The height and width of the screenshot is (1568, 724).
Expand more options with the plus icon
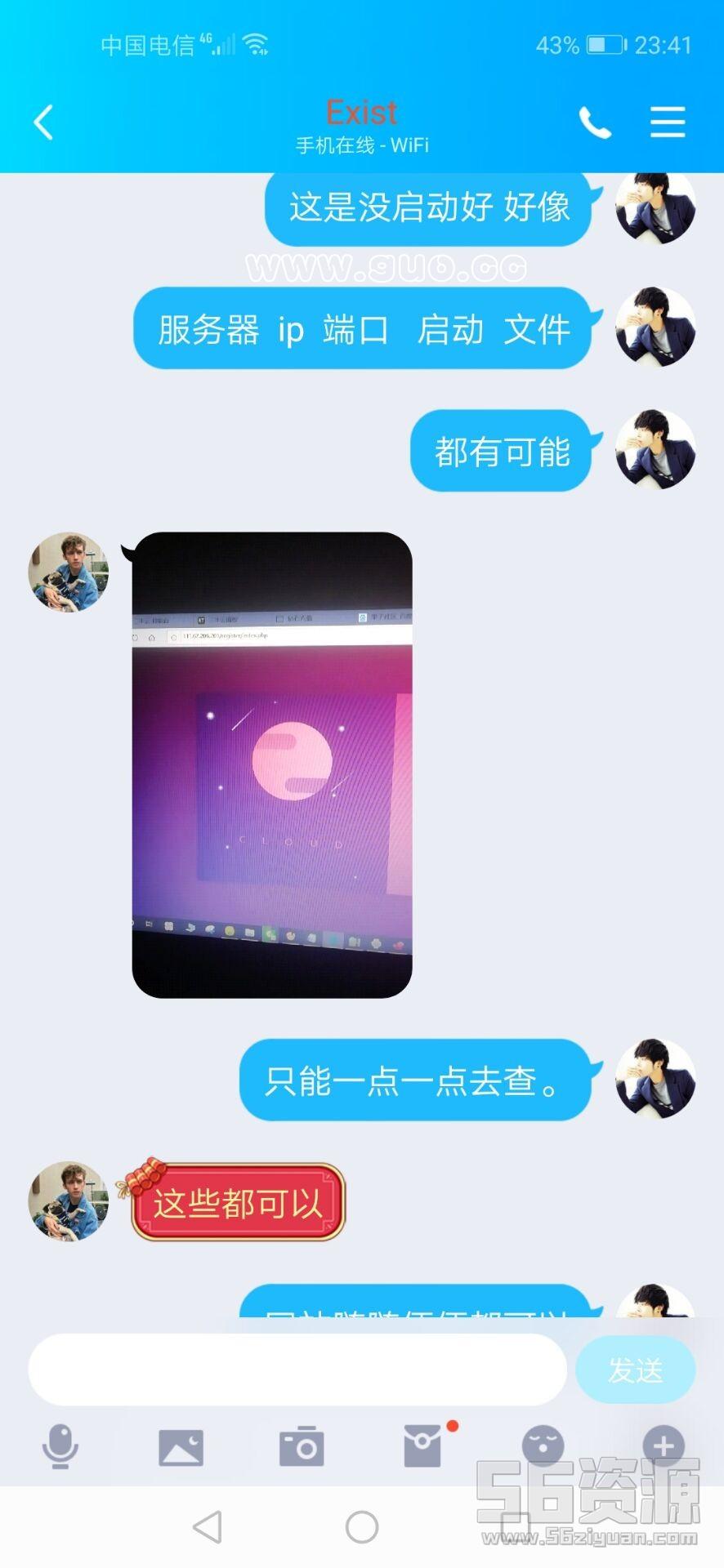pyautogui.click(x=664, y=1445)
